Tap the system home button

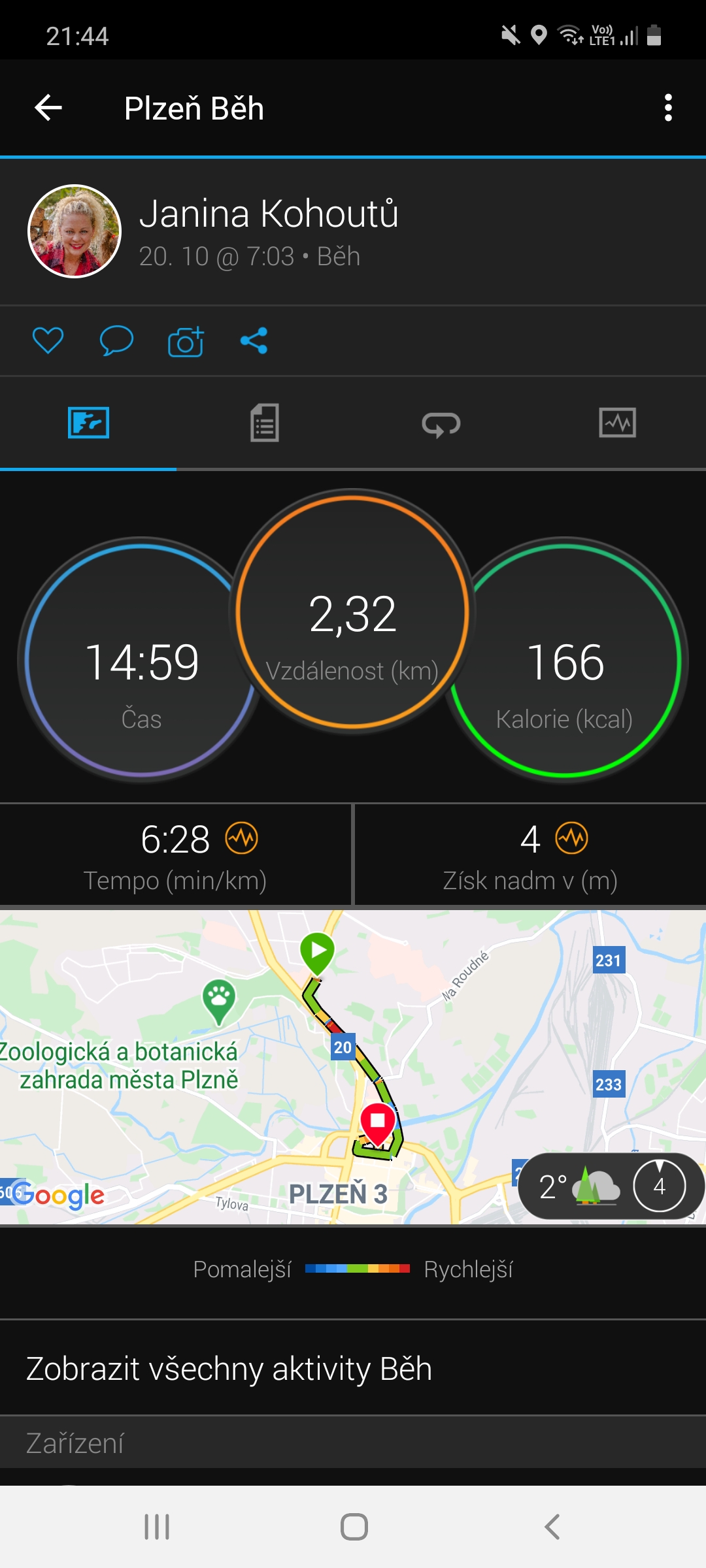pos(354,1527)
